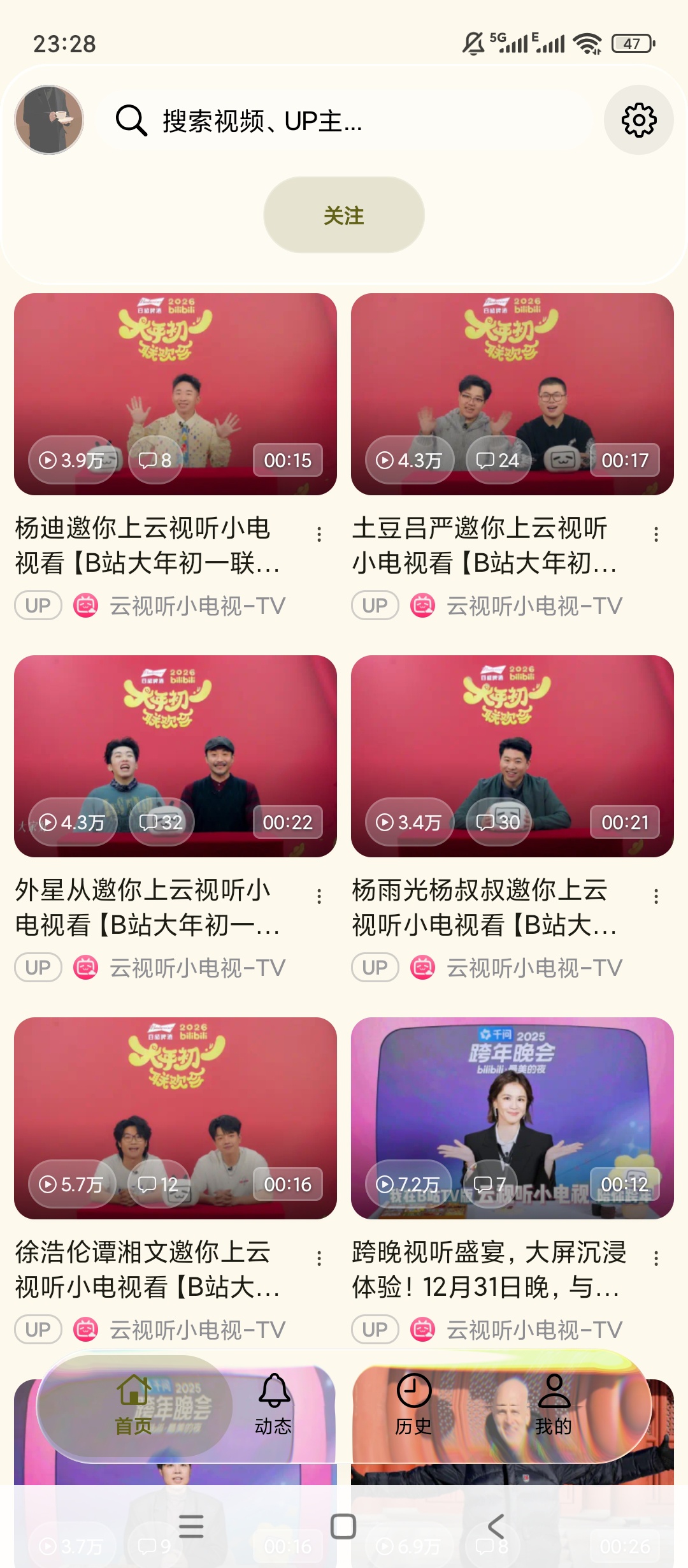Play the 跨晚视听盛宴 video
Viewport: 688px width, 1568px height.
tap(512, 1118)
